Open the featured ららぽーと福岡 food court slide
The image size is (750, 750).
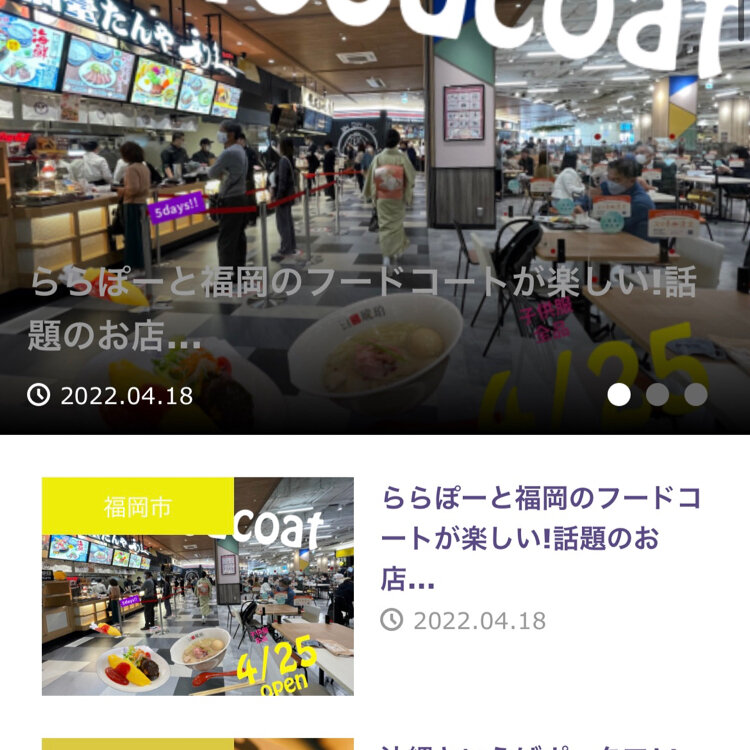coord(362,308)
